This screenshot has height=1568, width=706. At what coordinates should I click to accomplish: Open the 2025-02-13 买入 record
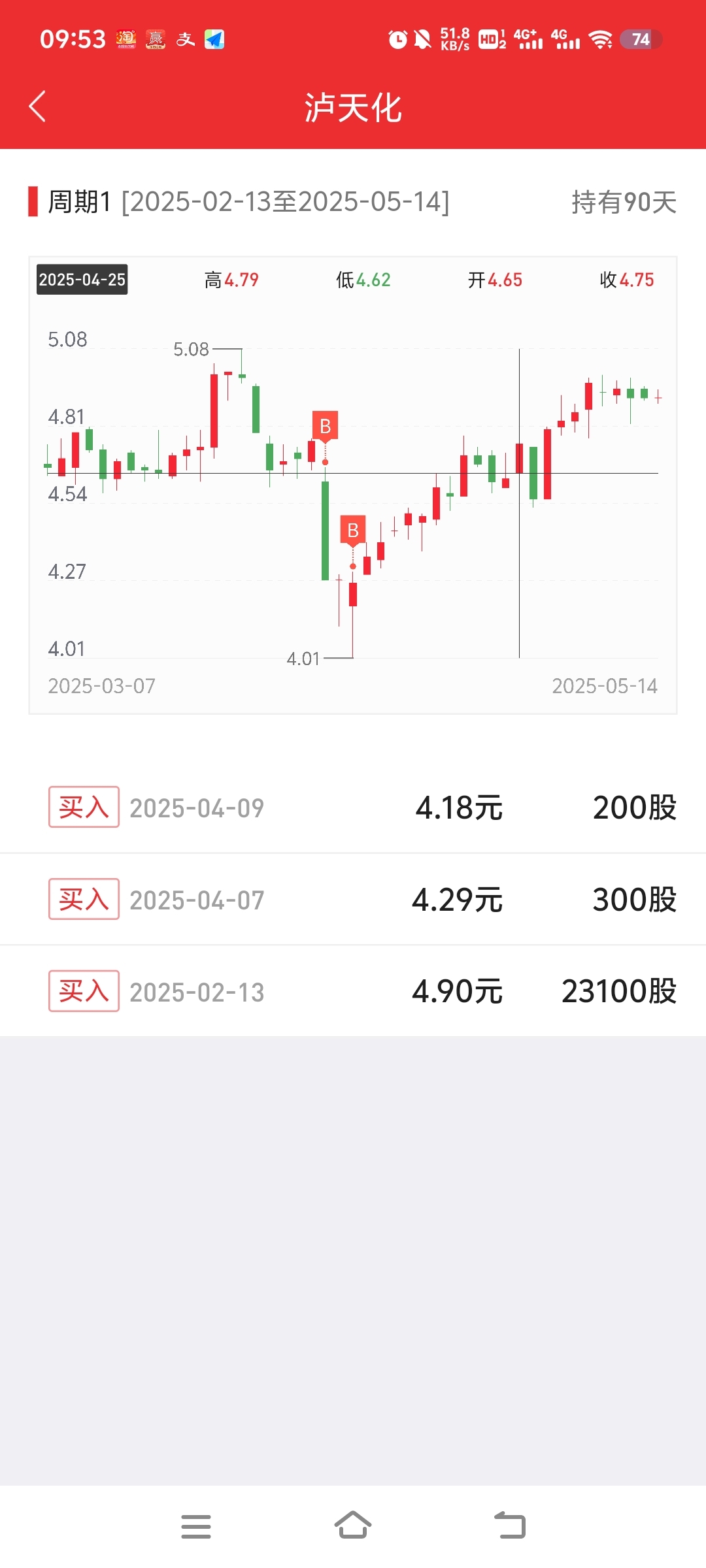[x=353, y=992]
